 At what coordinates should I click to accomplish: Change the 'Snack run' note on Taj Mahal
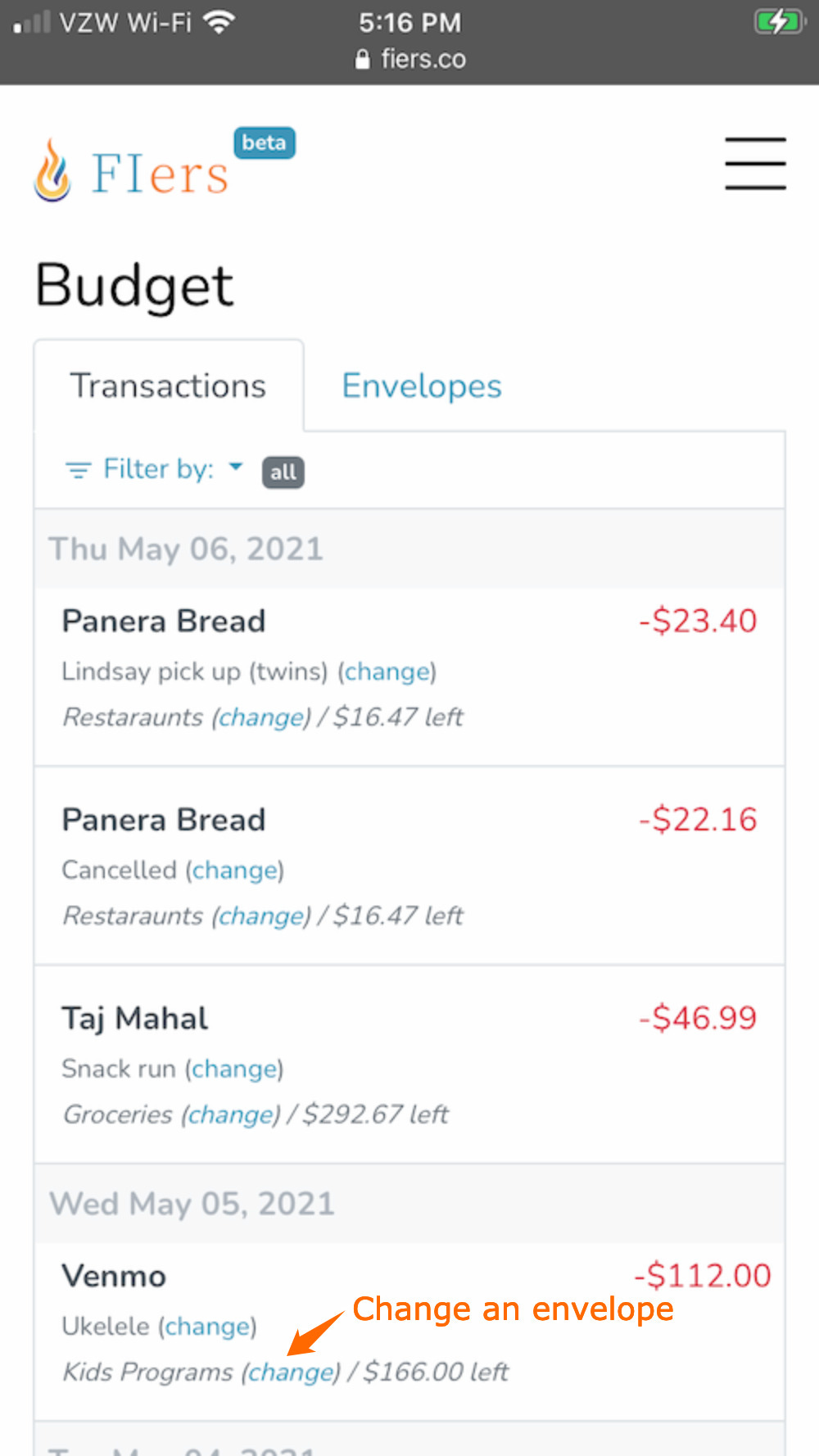pyautogui.click(x=234, y=1069)
